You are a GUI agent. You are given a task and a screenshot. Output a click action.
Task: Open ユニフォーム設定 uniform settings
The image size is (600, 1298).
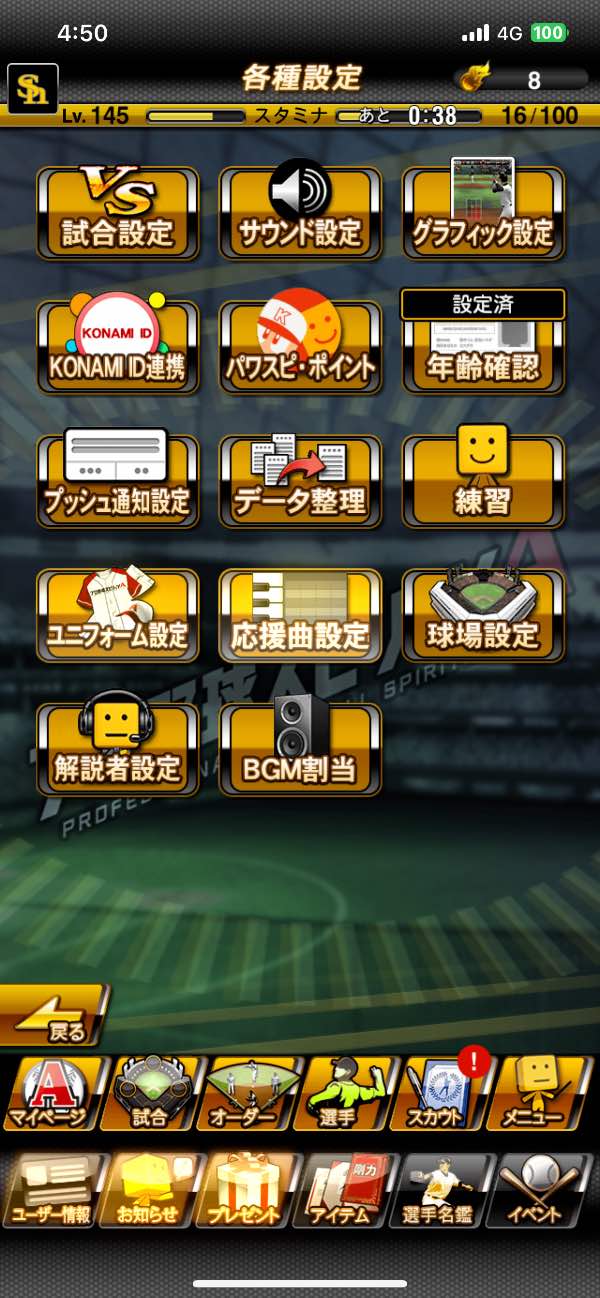118,615
